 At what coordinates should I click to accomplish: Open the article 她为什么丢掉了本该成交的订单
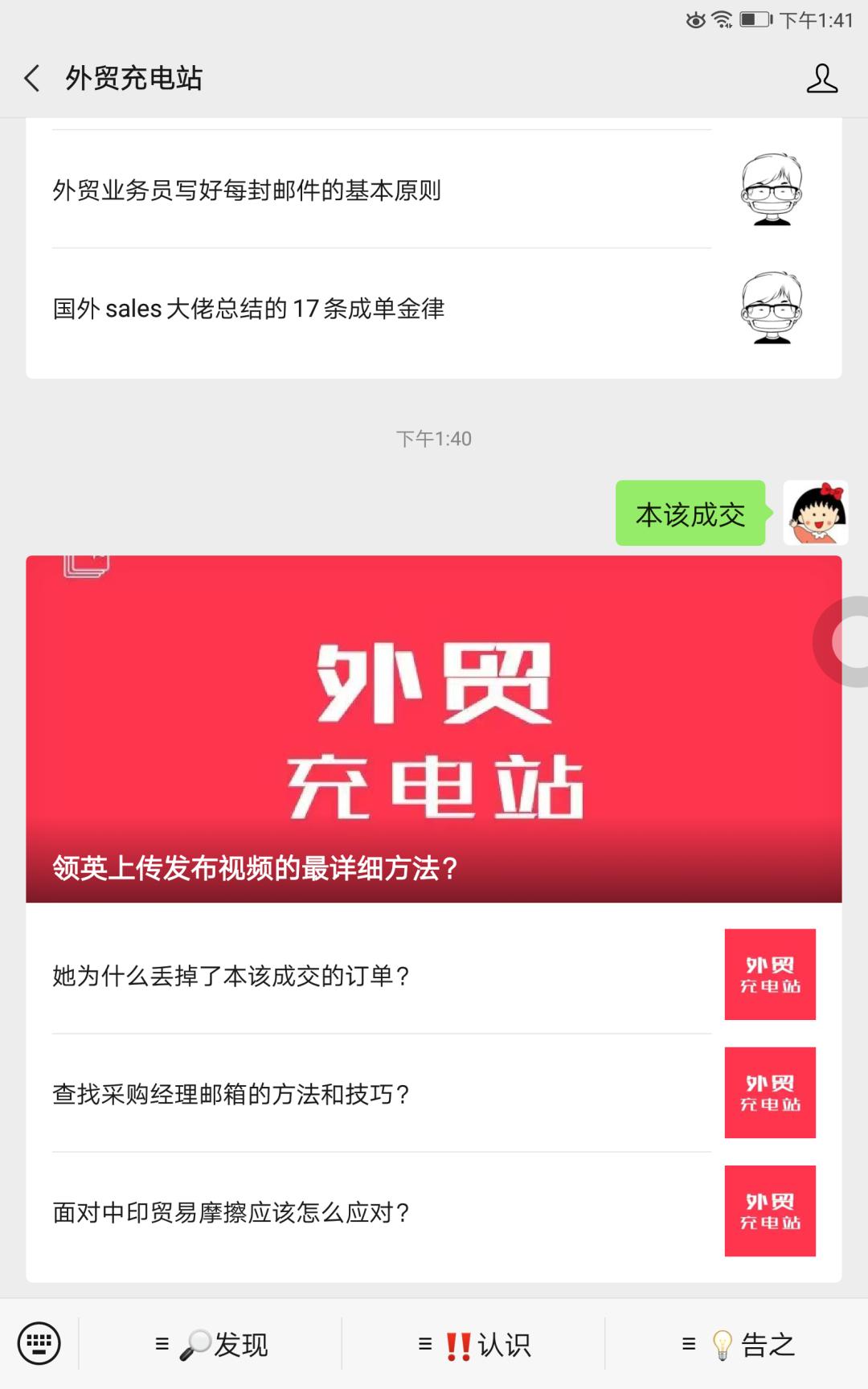[321, 974]
